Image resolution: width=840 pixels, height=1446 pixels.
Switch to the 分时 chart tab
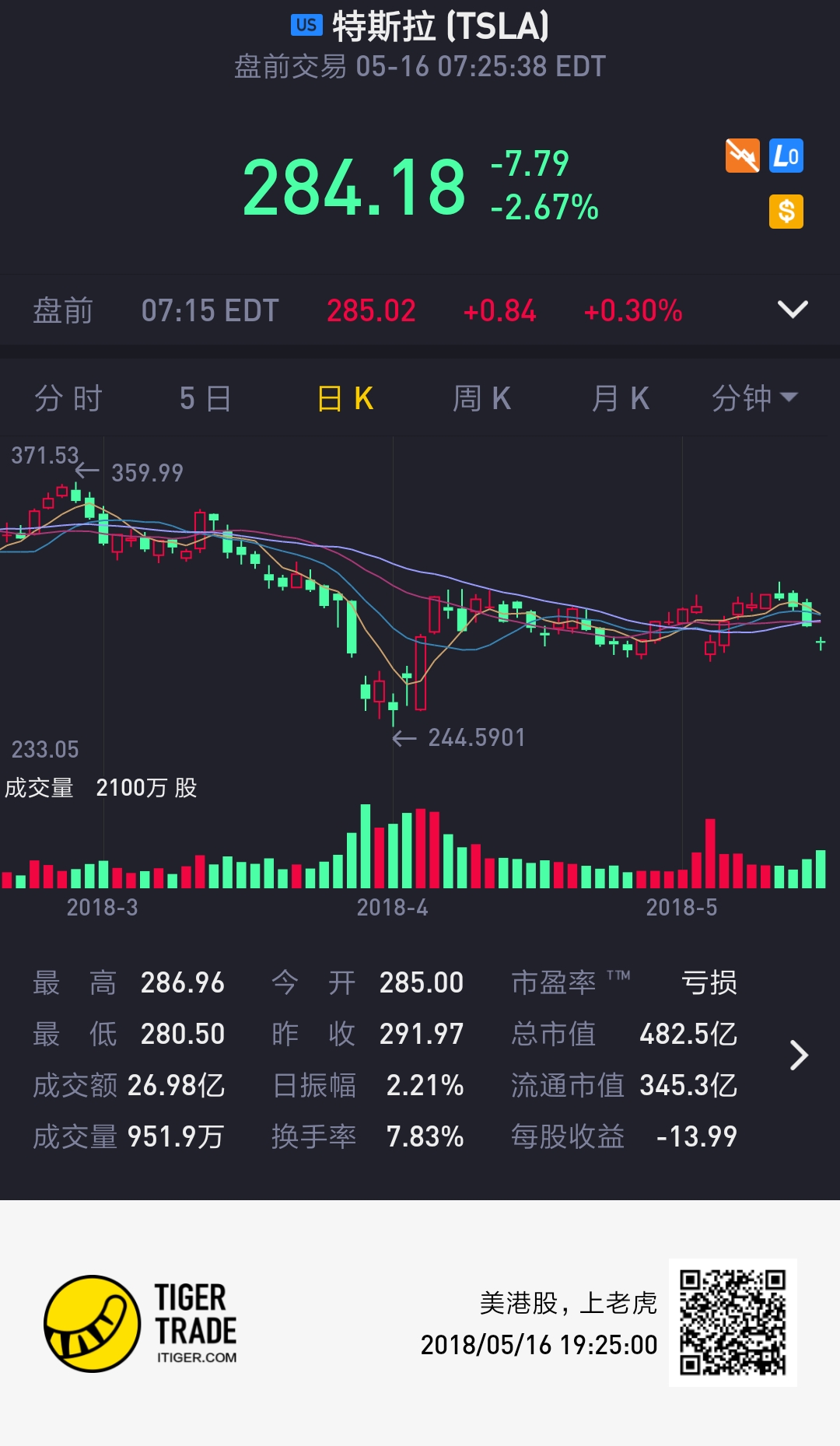click(68, 398)
